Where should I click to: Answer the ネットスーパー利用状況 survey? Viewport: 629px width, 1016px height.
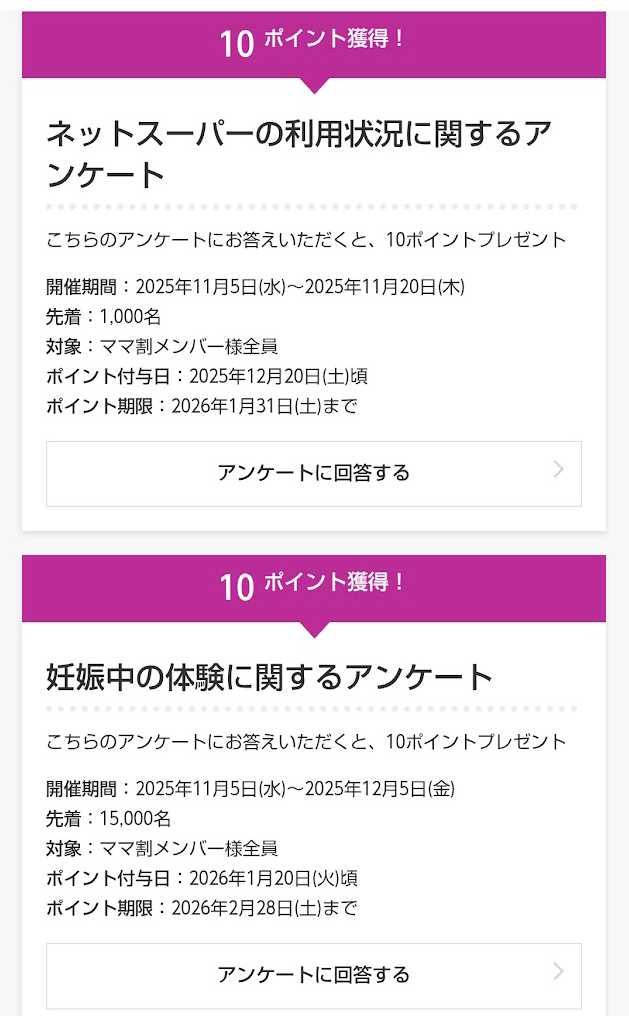click(313, 473)
